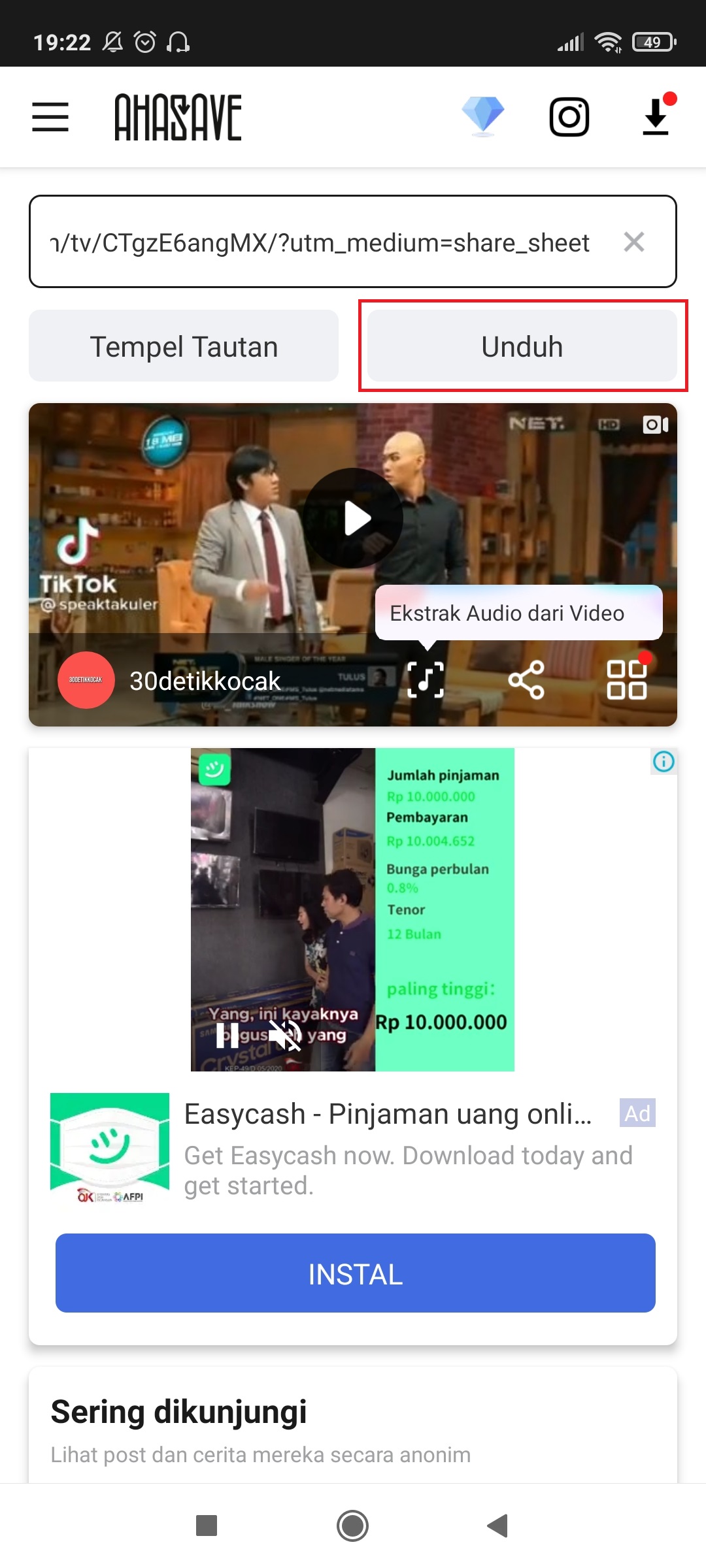Clear the pasted link
Image resolution: width=706 pixels, height=1568 pixels.
click(x=633, y=242)
